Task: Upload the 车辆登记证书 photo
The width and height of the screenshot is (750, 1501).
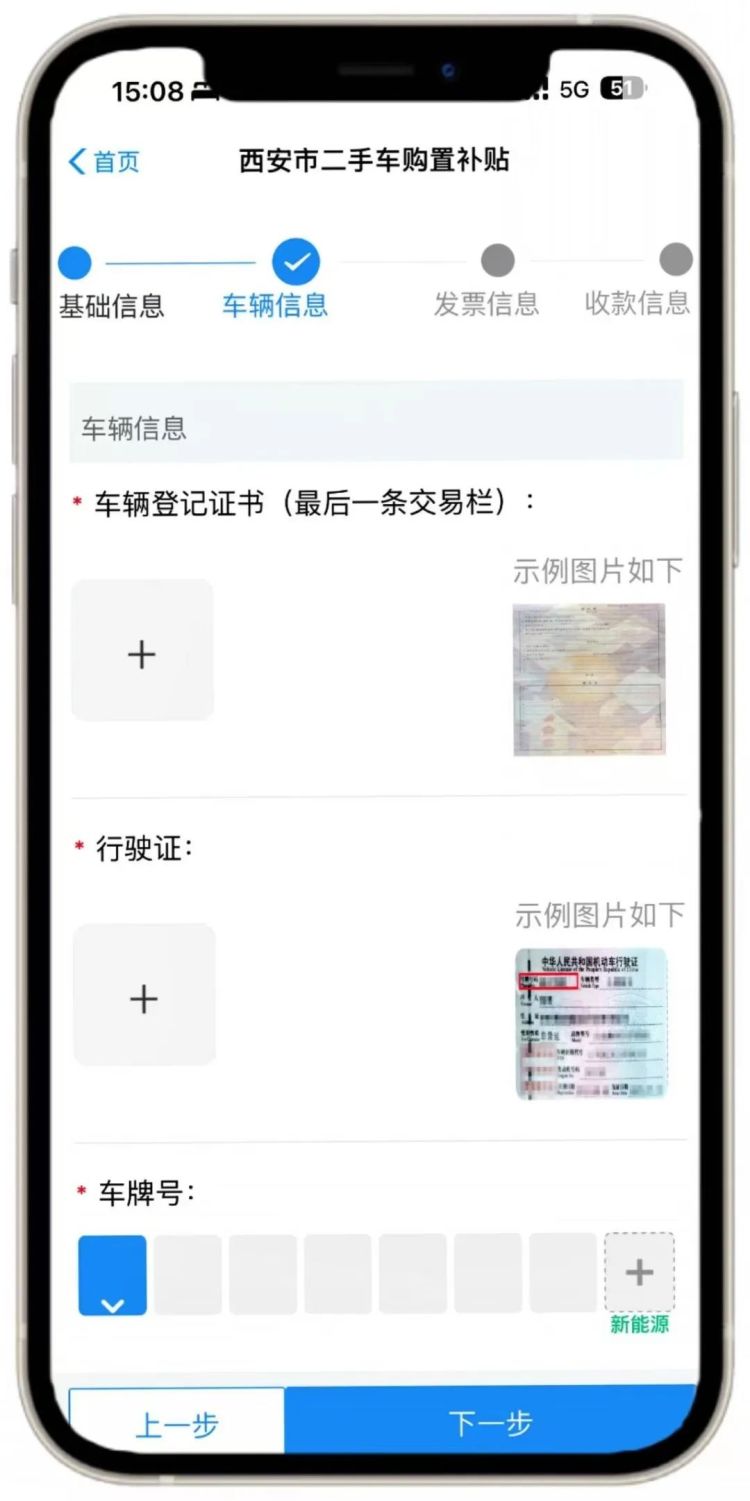Action: [x=142, y=651]
